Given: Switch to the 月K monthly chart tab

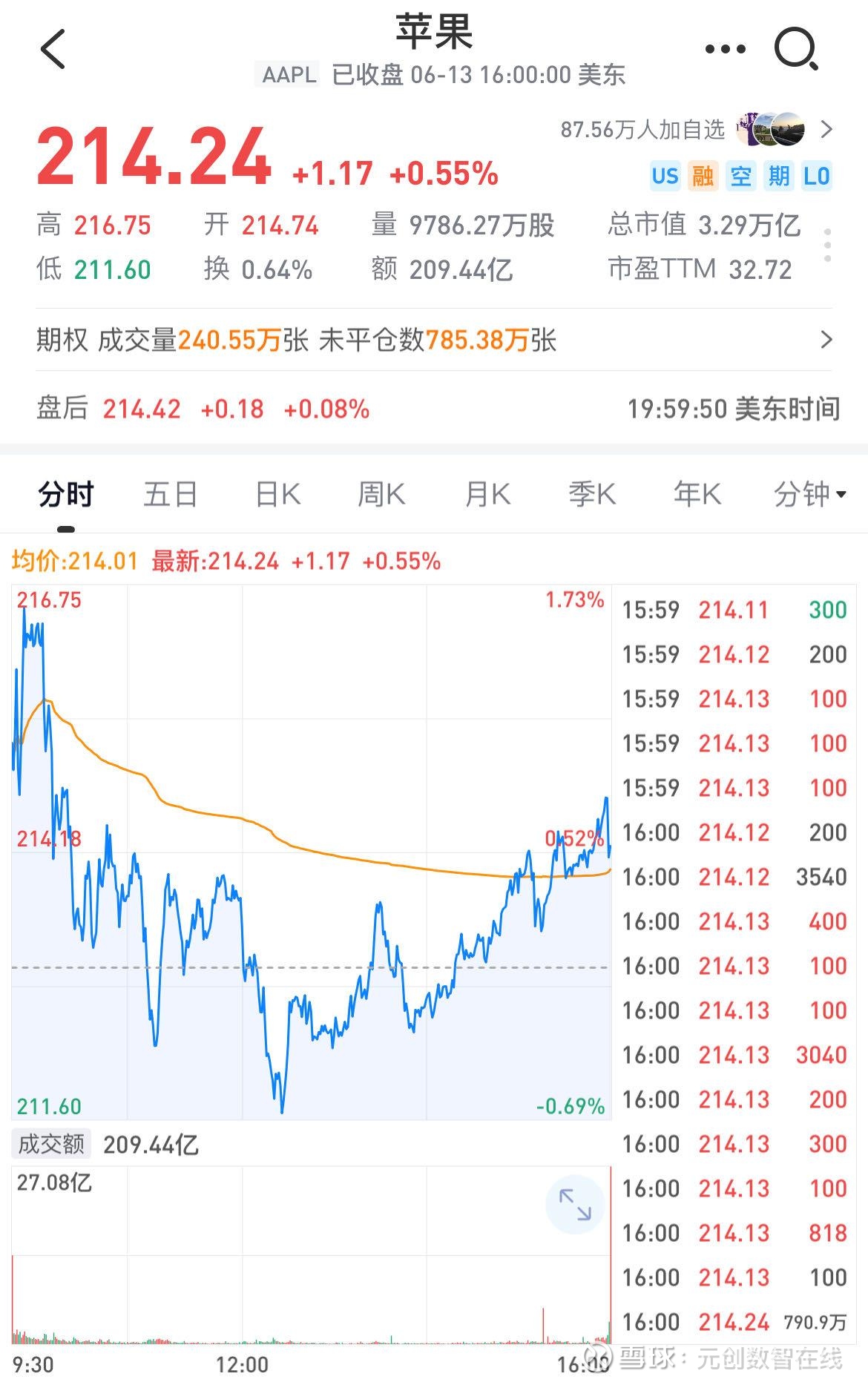Looking at the screenshot, I should tap(486, 493).
